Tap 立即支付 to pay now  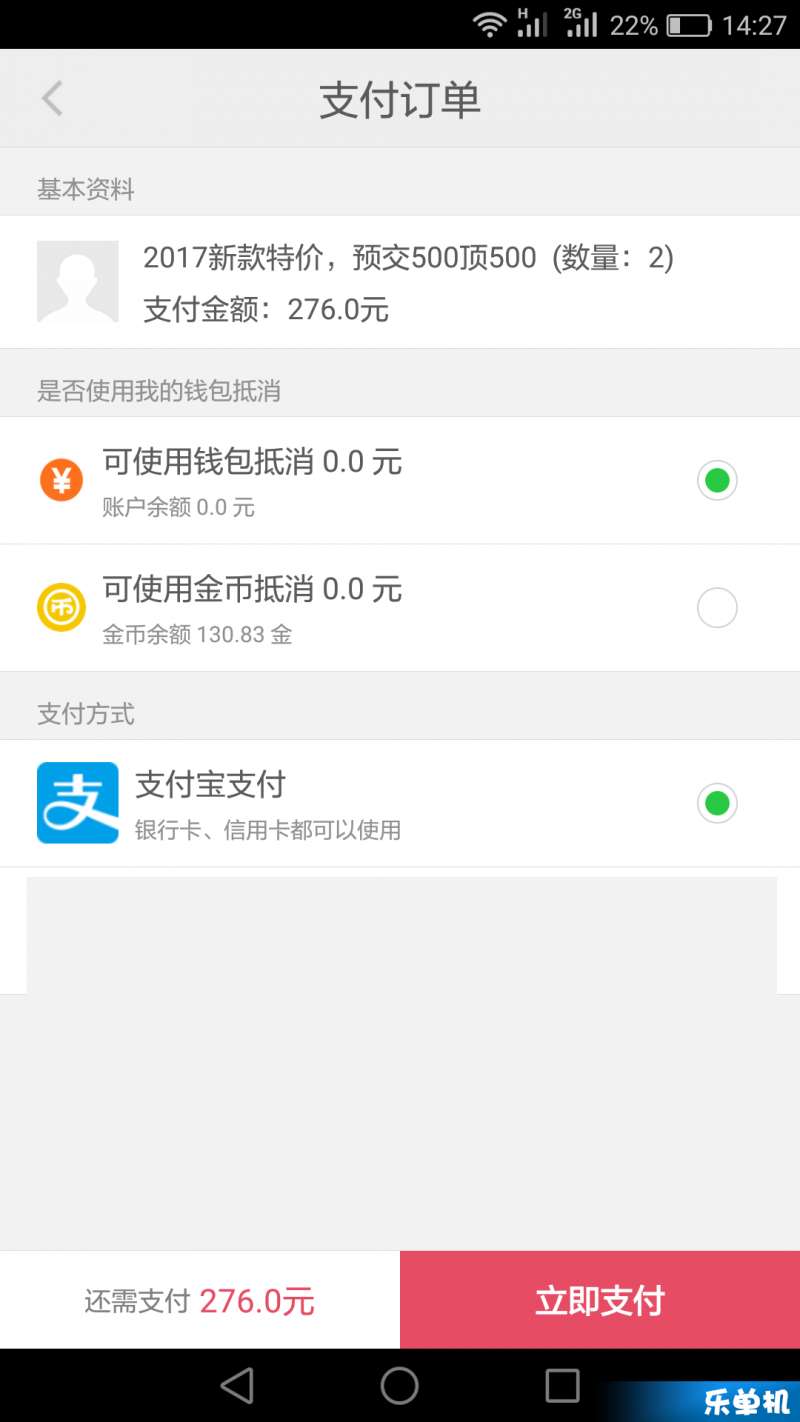point(600,1299)
